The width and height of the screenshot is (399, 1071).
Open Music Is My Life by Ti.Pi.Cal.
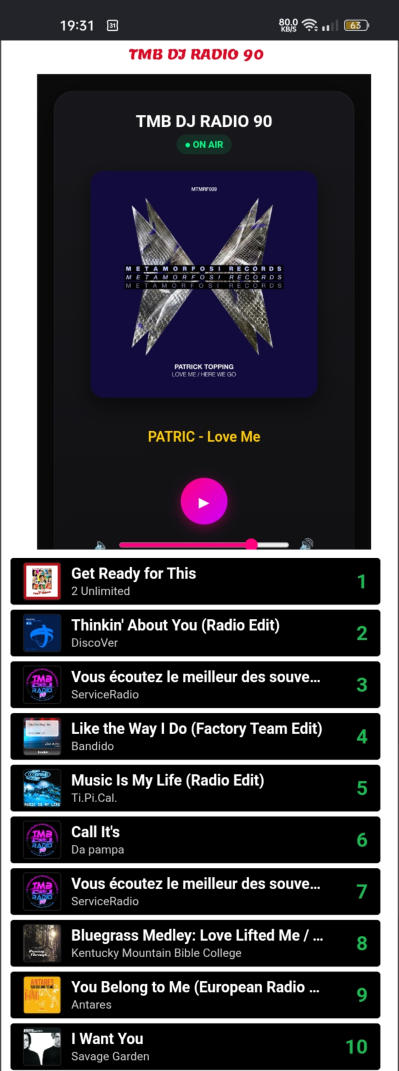195,788
